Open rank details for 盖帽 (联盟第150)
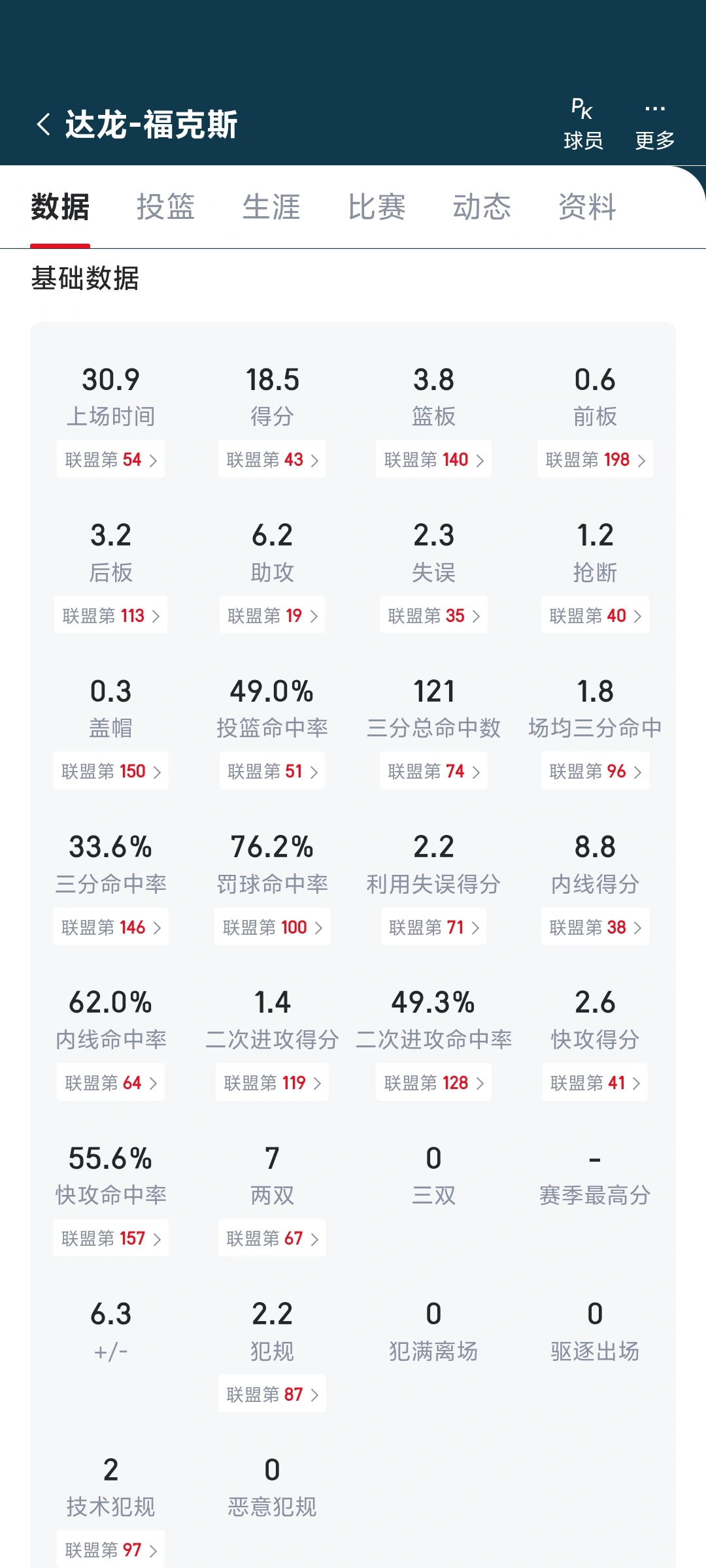 coord(110,771)
